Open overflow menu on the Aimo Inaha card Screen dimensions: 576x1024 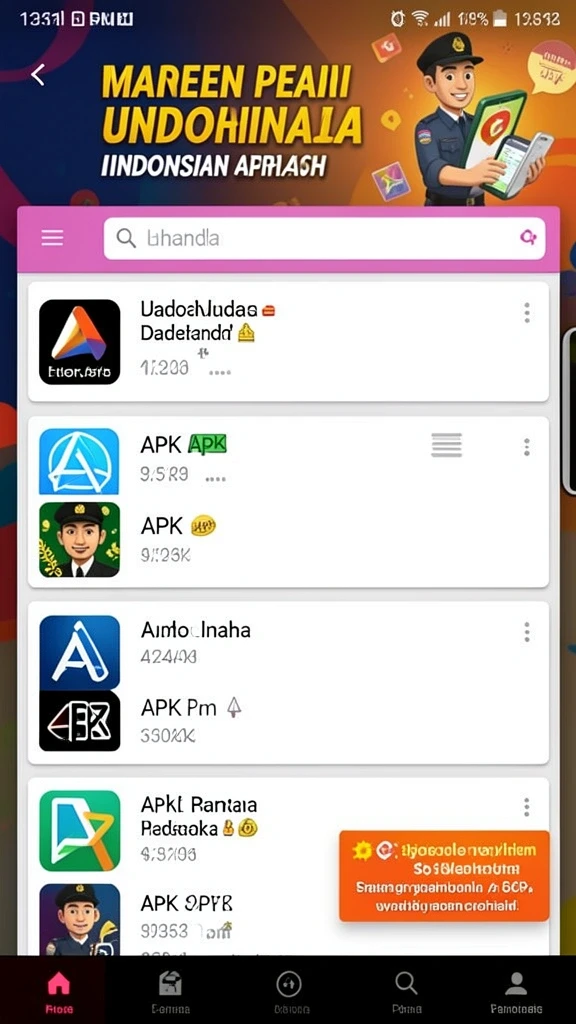(526, 632)
